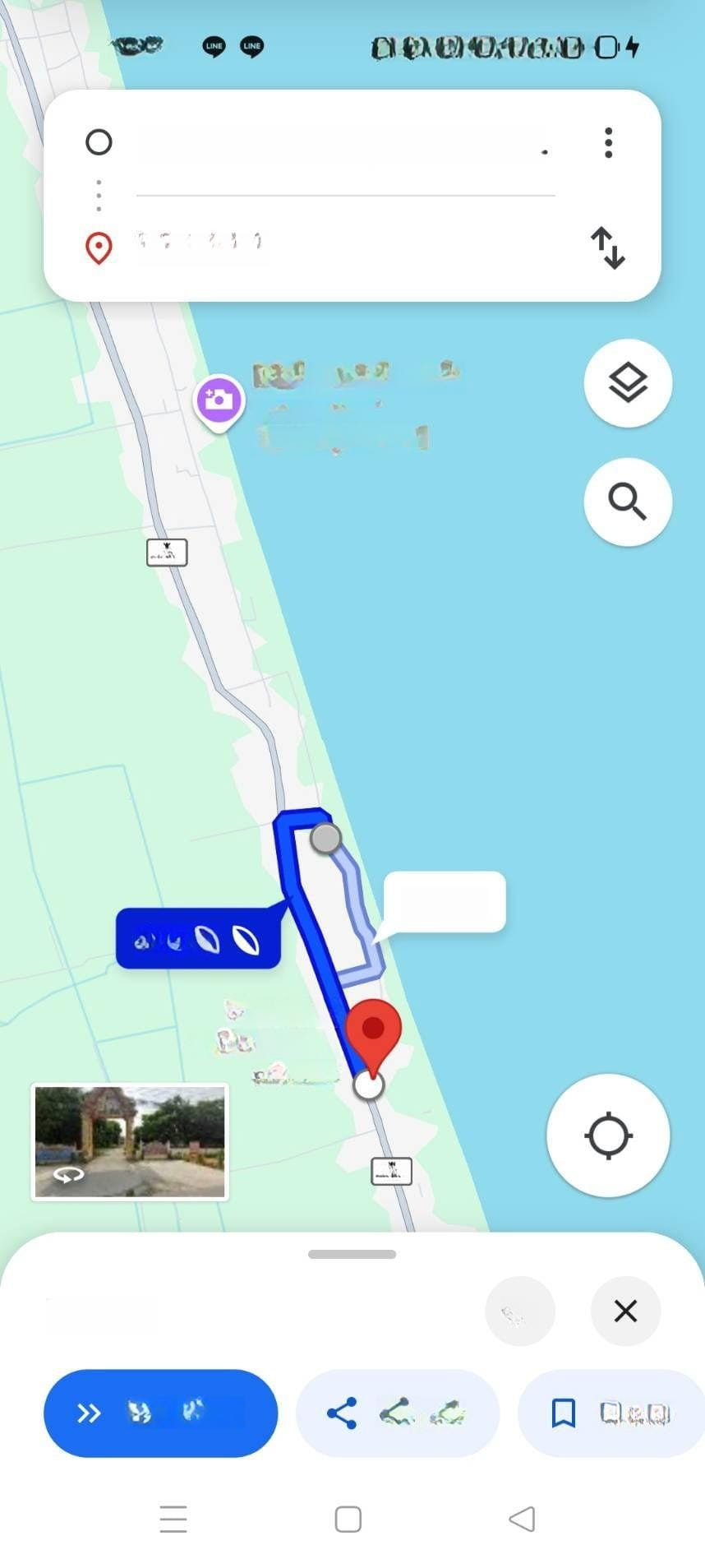Share the directions
The height and width of the screenshot is (1568, 705).
coord(398,1413)
